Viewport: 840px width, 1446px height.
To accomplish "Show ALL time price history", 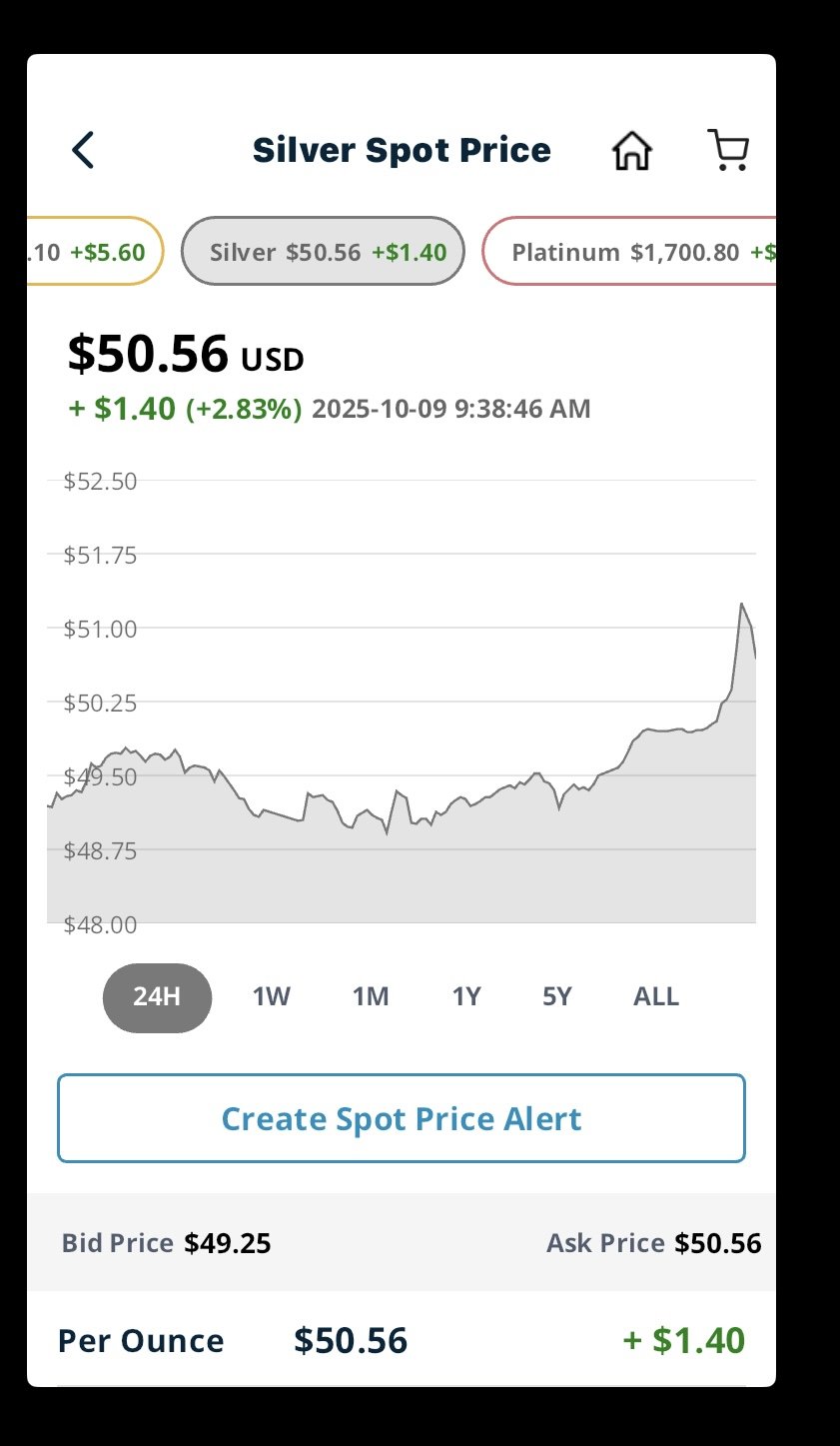I will [656, 997].
